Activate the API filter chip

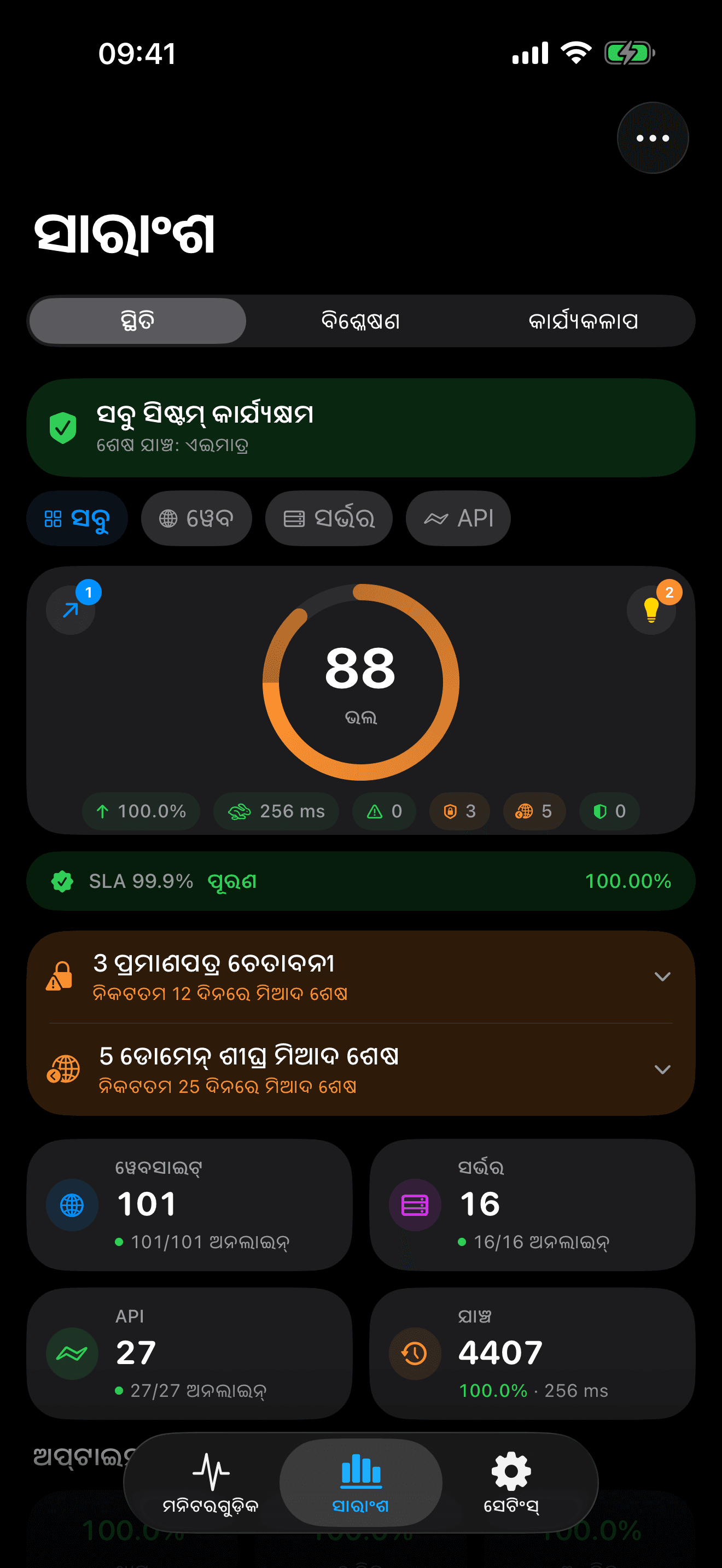pos(458,518)
